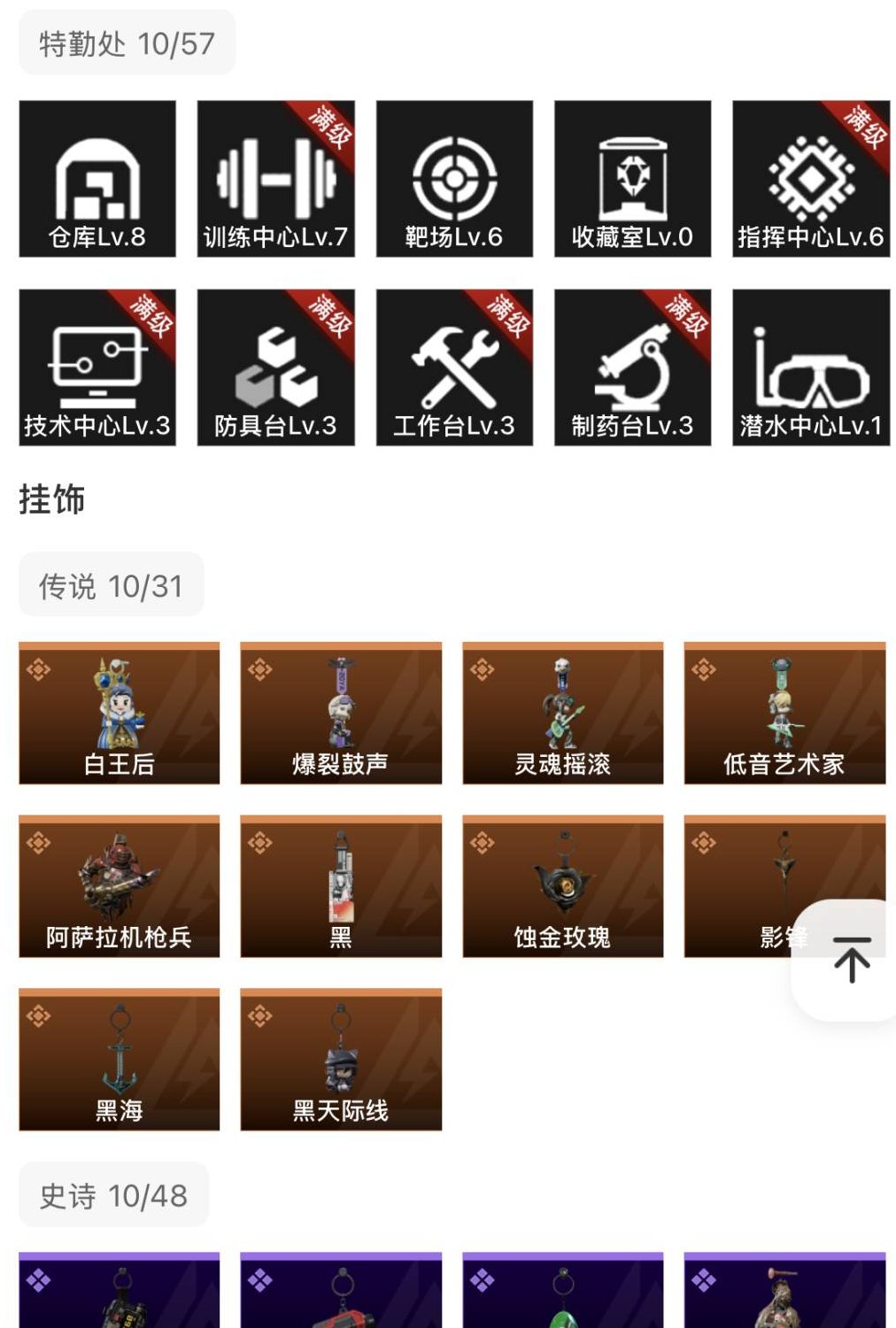The height and width of the screenshot is (1328, 896).
Task: Select the 黑天际线 keychain charm
Action: pyautogui.click(x=340, y=1058)
